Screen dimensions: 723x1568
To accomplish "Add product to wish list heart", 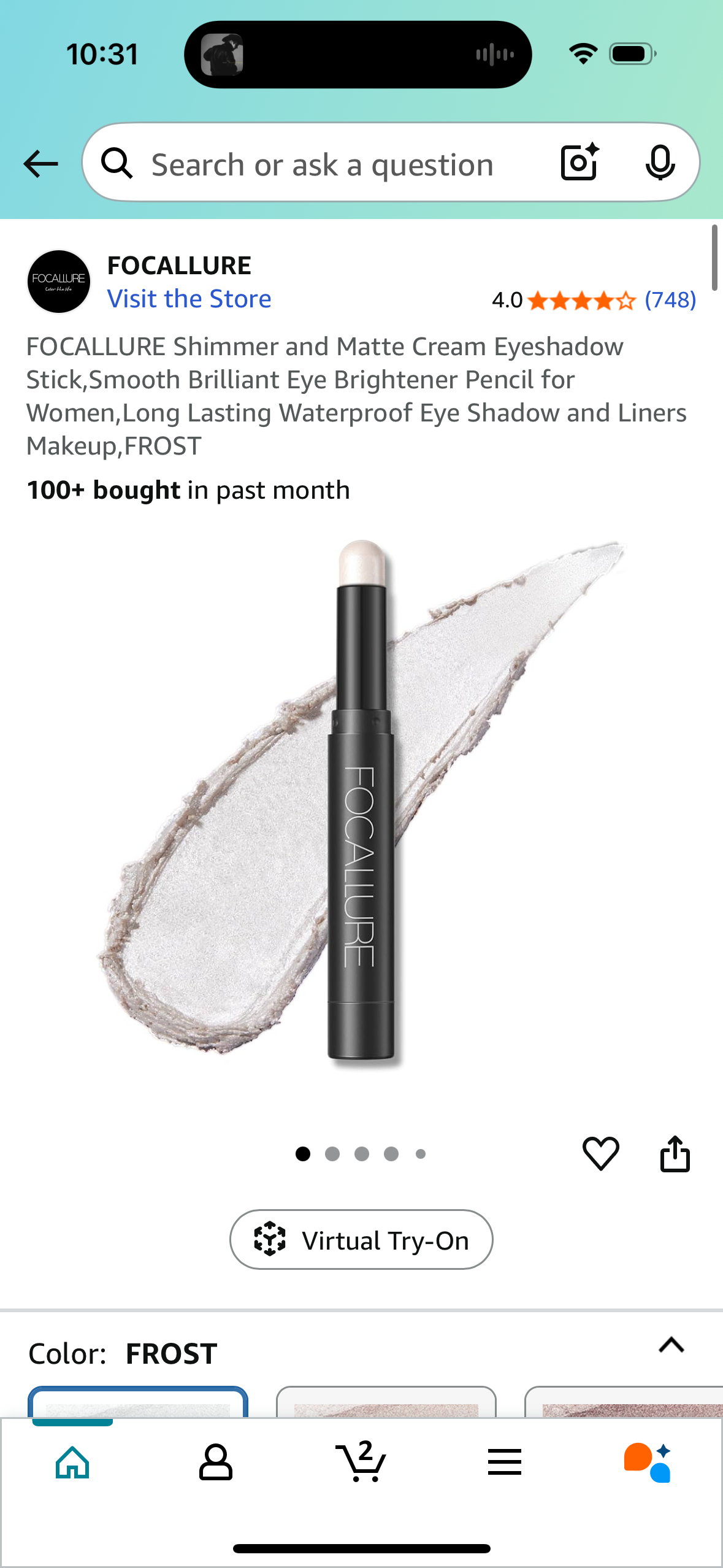I will click(x=600, y=1153).
